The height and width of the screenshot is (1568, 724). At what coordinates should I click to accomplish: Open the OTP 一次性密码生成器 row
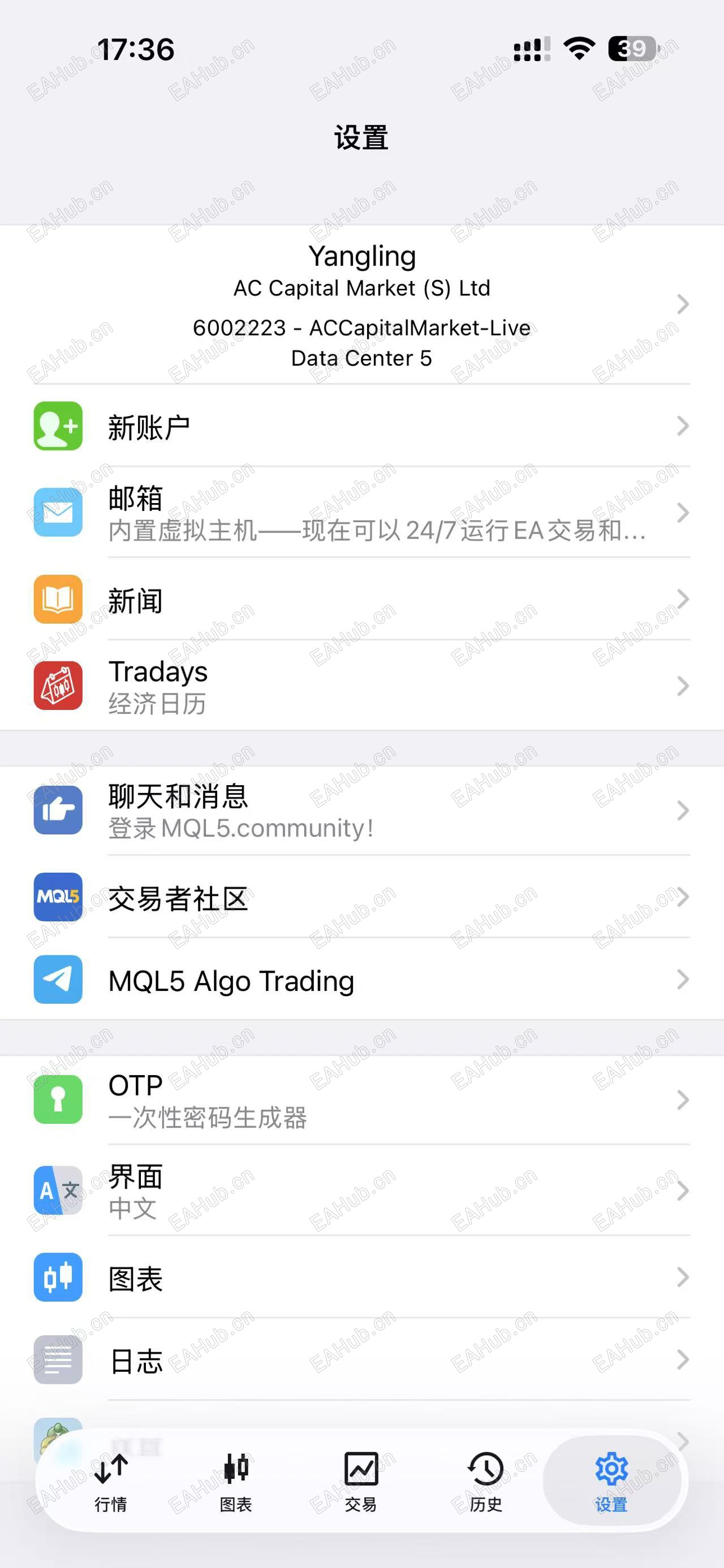click(x=361, y=1100)
